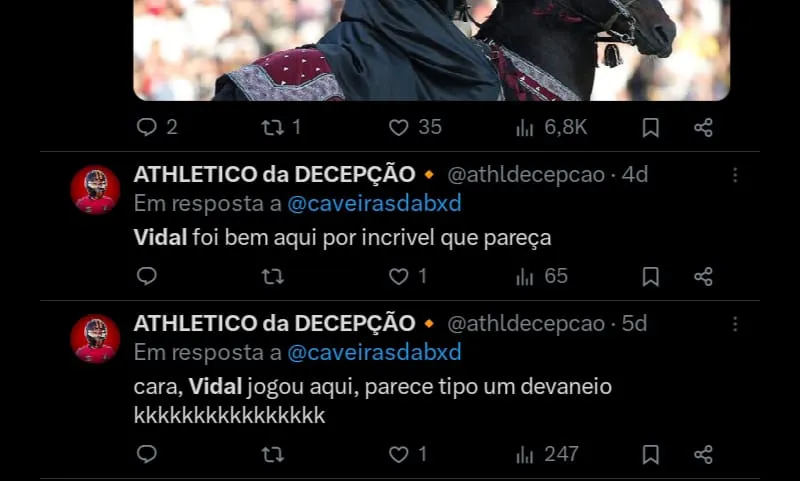This screenshot has width=800, height=481.
Task: Bookmark the tweet with 65 views
Action: tap(650, 276)
